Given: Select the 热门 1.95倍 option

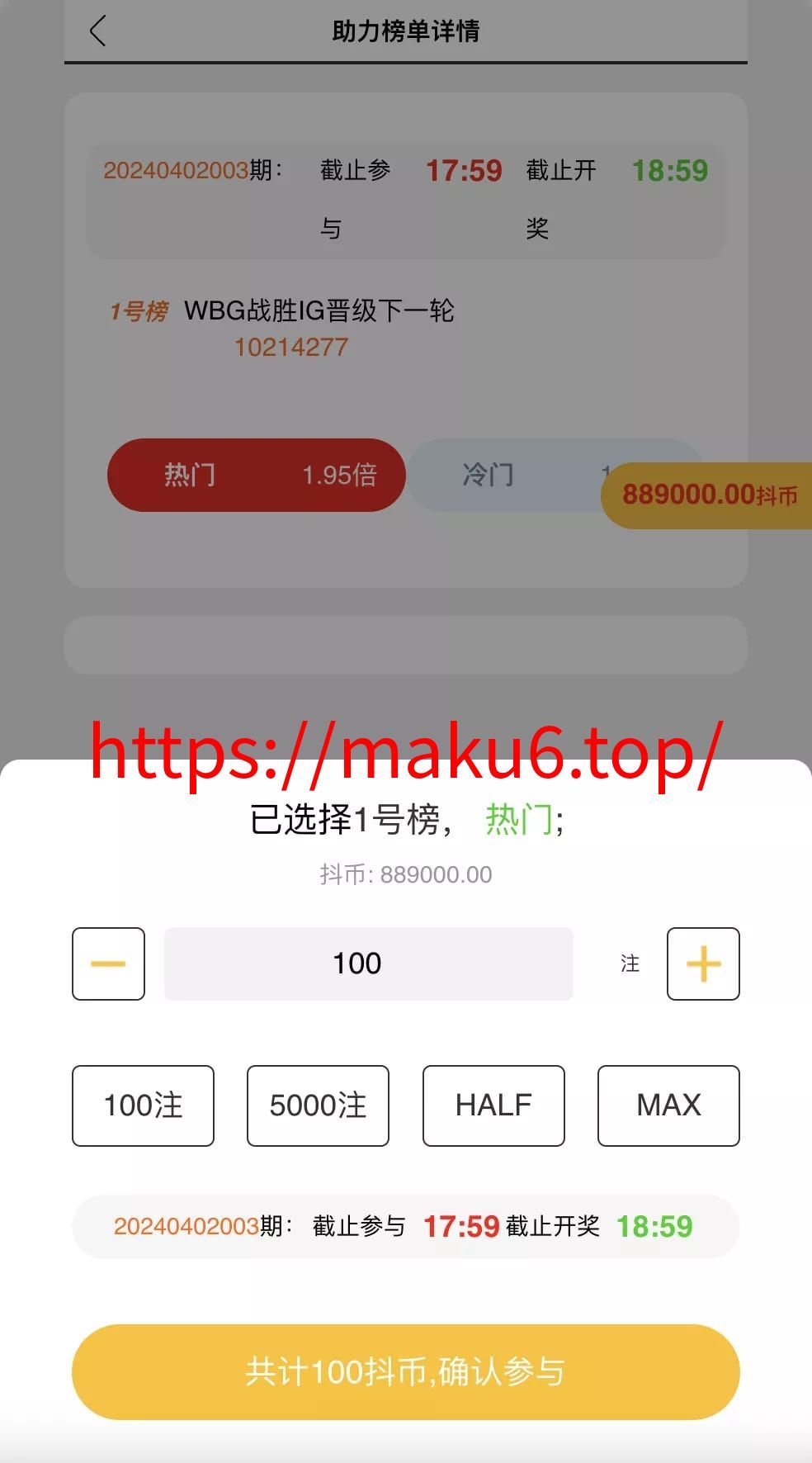Looking at the screenshot, I should tap(257, 475).
